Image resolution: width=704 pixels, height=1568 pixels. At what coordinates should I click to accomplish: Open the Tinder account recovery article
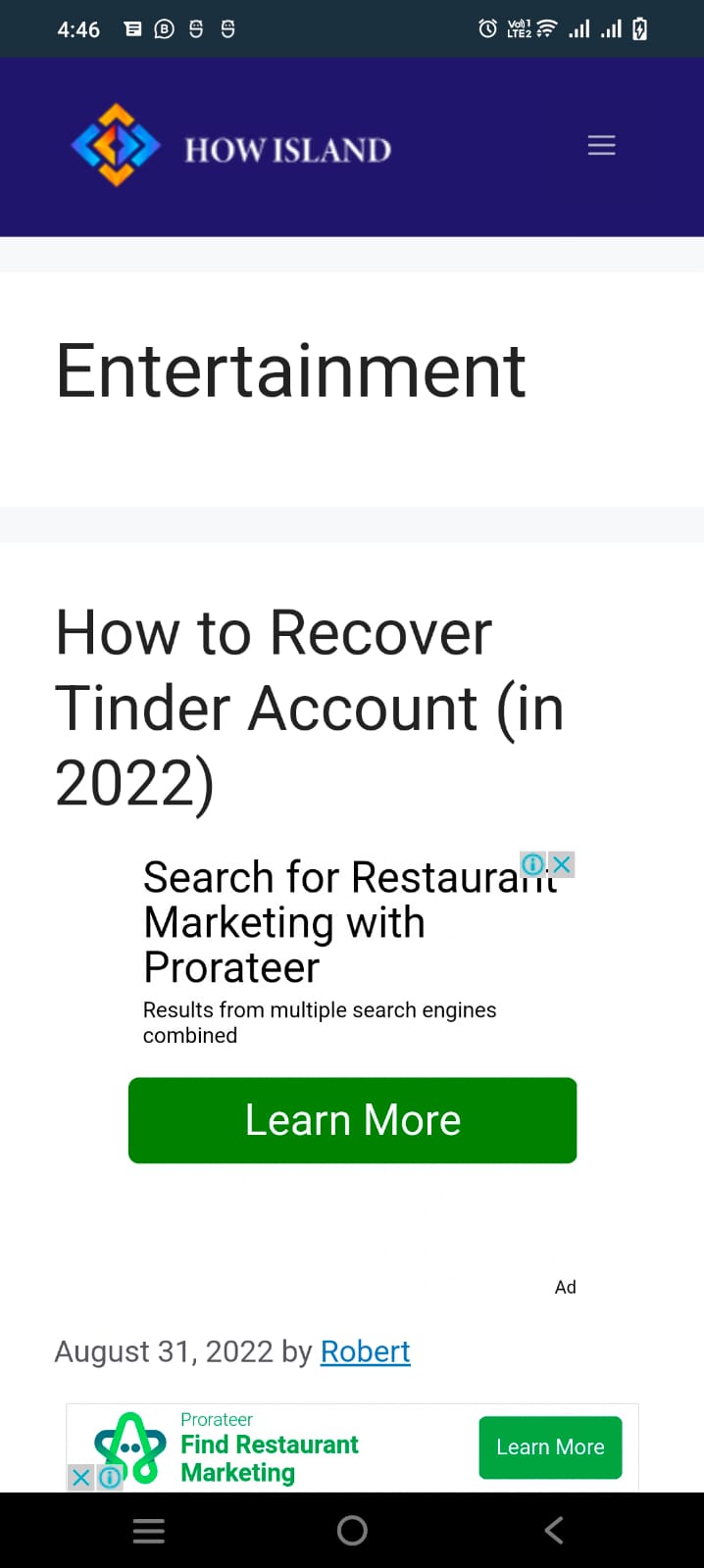tap(309, 707)
